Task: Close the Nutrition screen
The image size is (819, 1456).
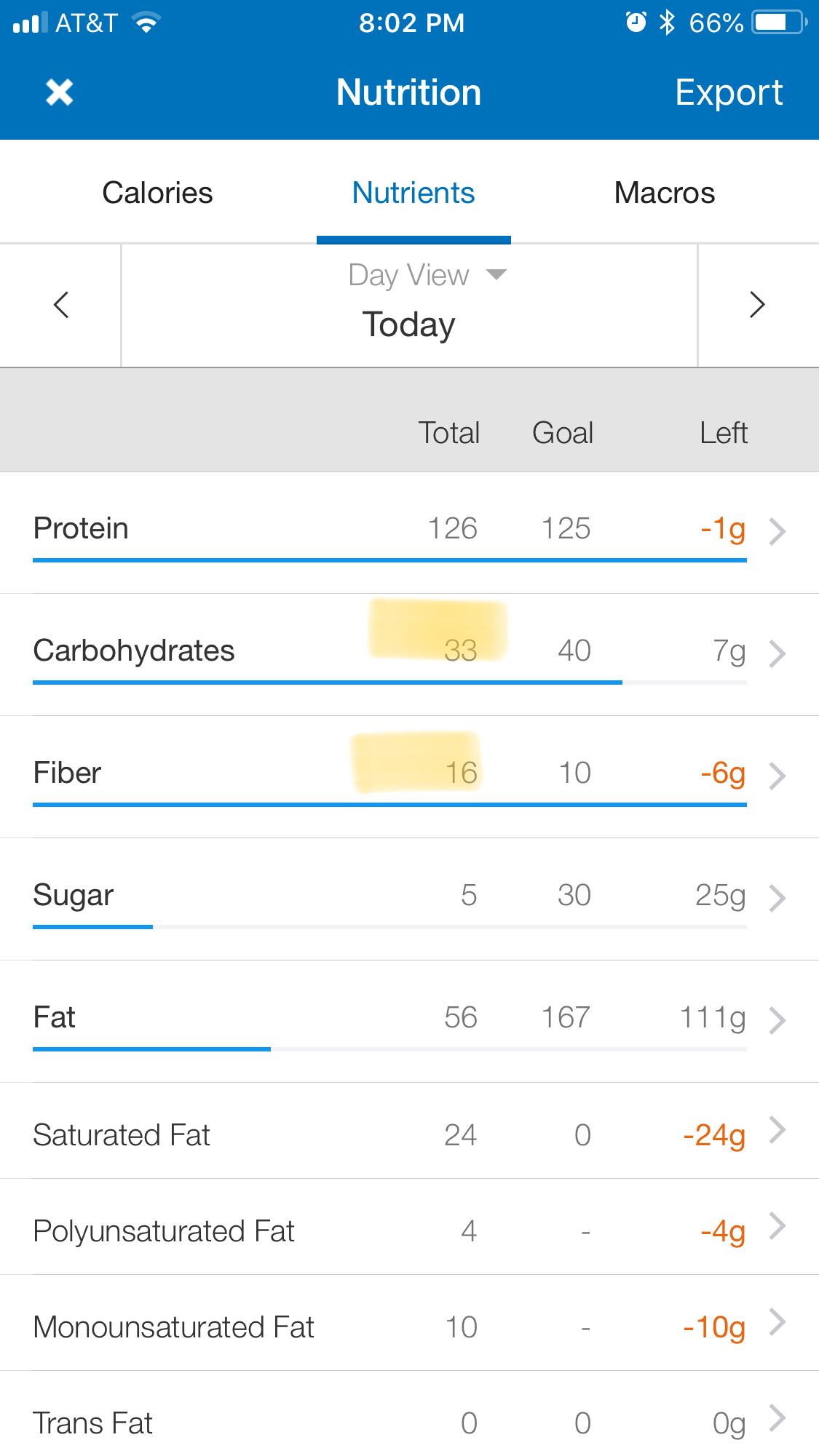Action: pyautogui.click(x=60, y=92)
